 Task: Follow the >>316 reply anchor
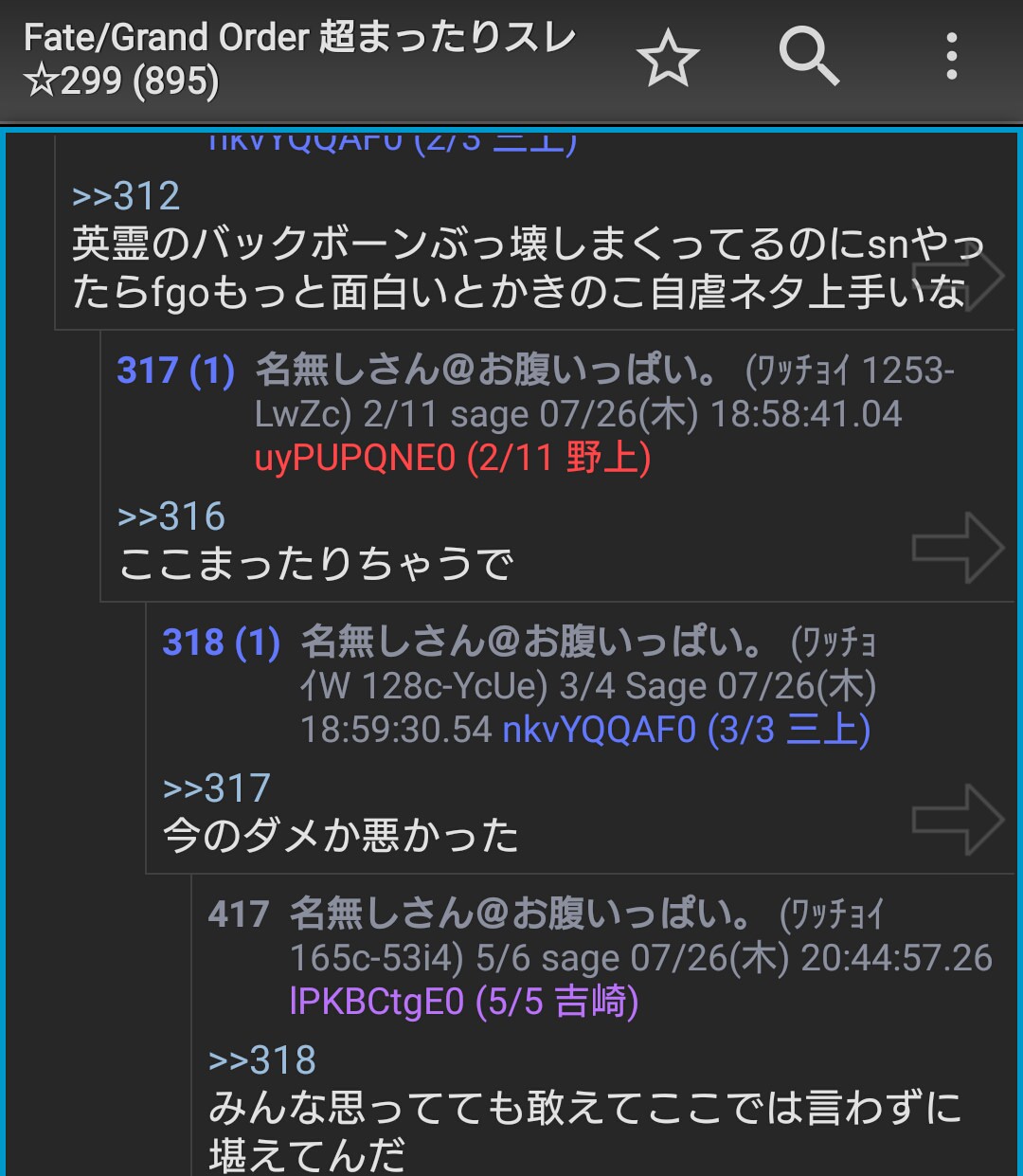click(171, 517)
